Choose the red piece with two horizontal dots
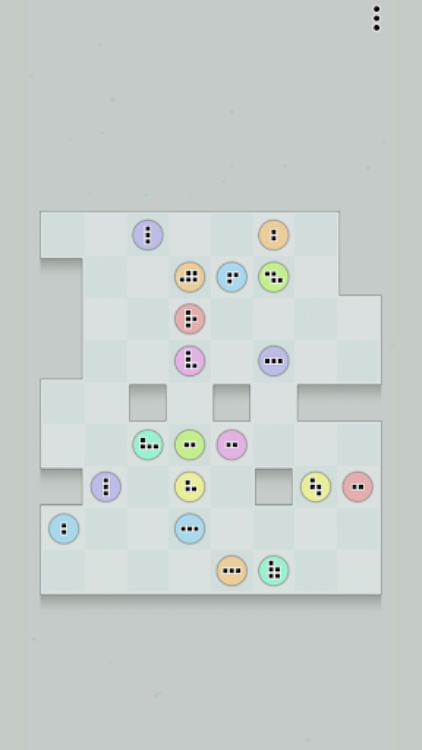This screenshot has width=422, height=750. 358,487
